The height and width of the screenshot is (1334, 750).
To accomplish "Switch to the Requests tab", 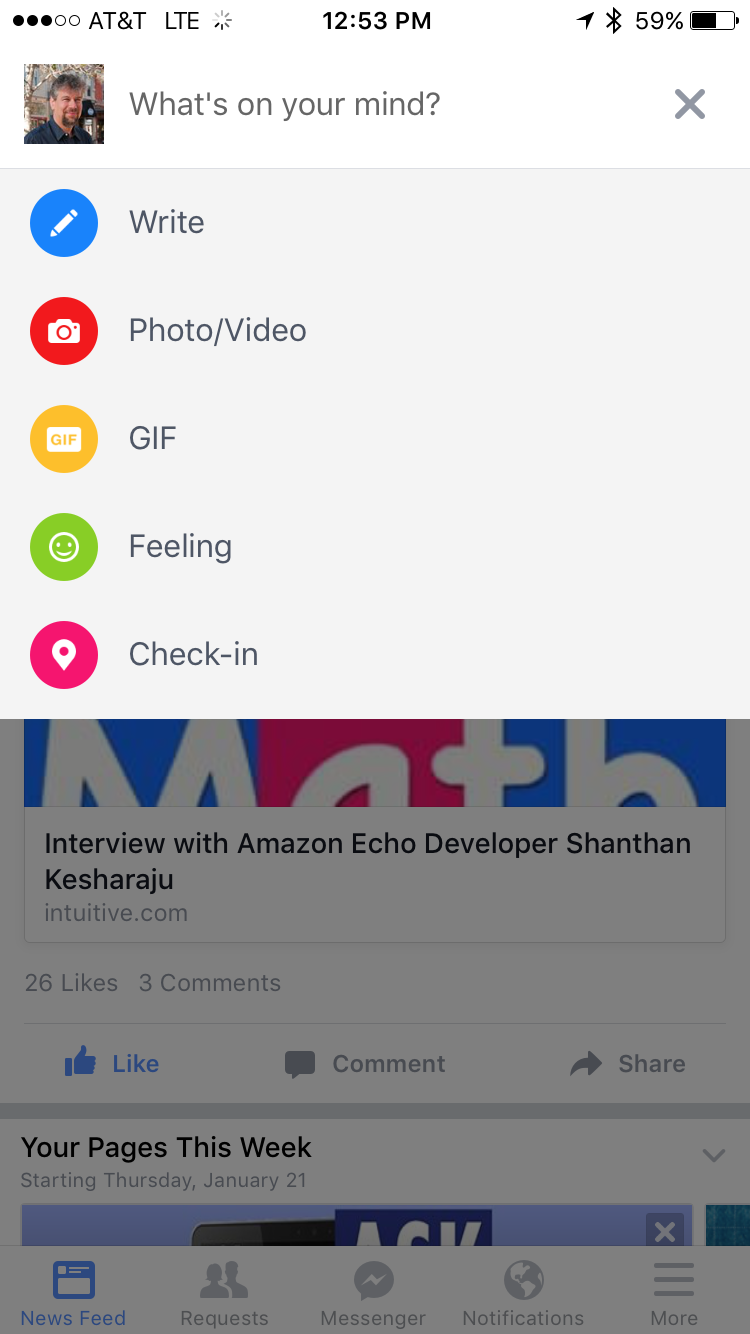I will 224,1291.
